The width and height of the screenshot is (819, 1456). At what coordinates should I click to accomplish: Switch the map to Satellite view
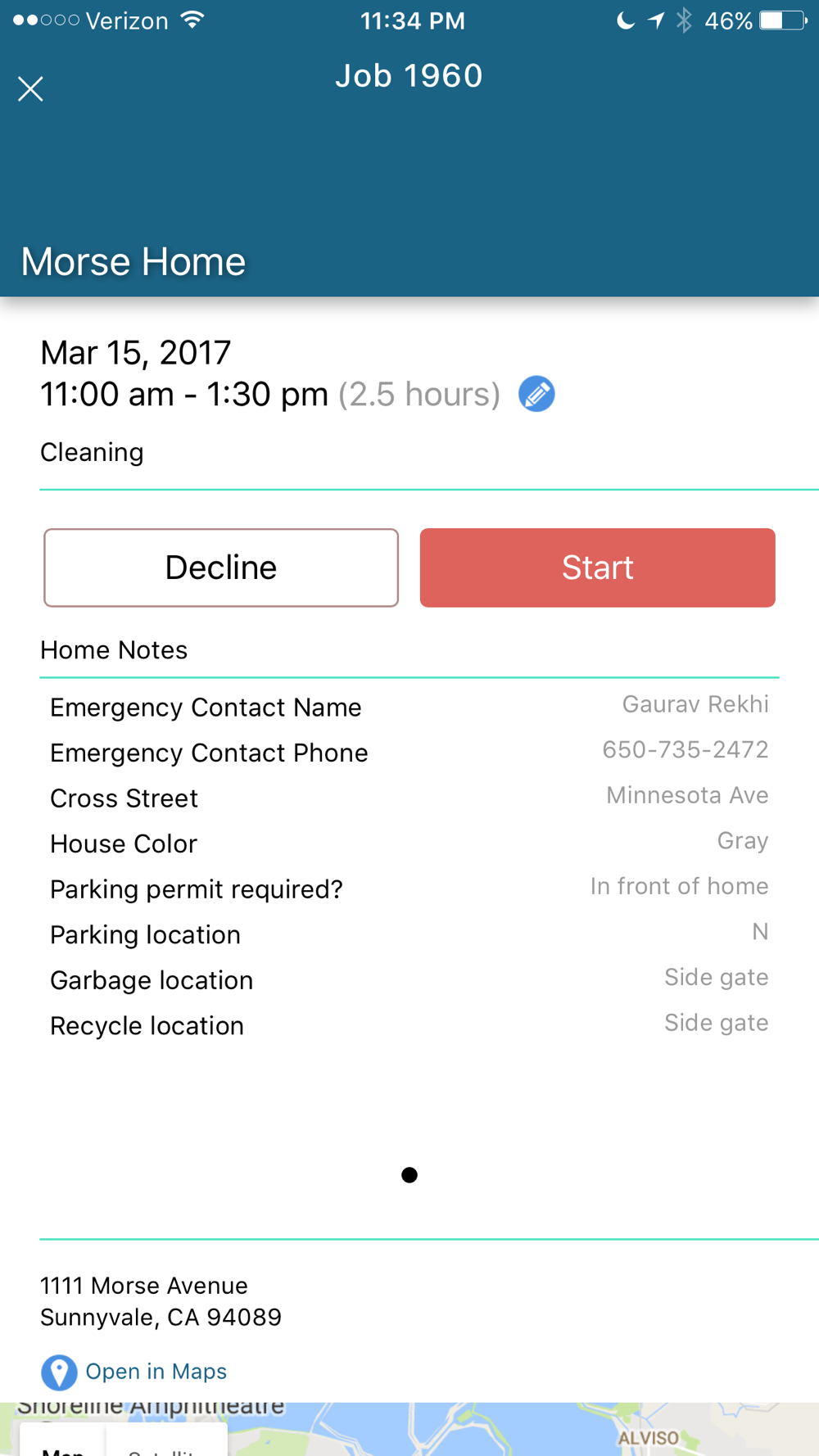point(167,1444)
